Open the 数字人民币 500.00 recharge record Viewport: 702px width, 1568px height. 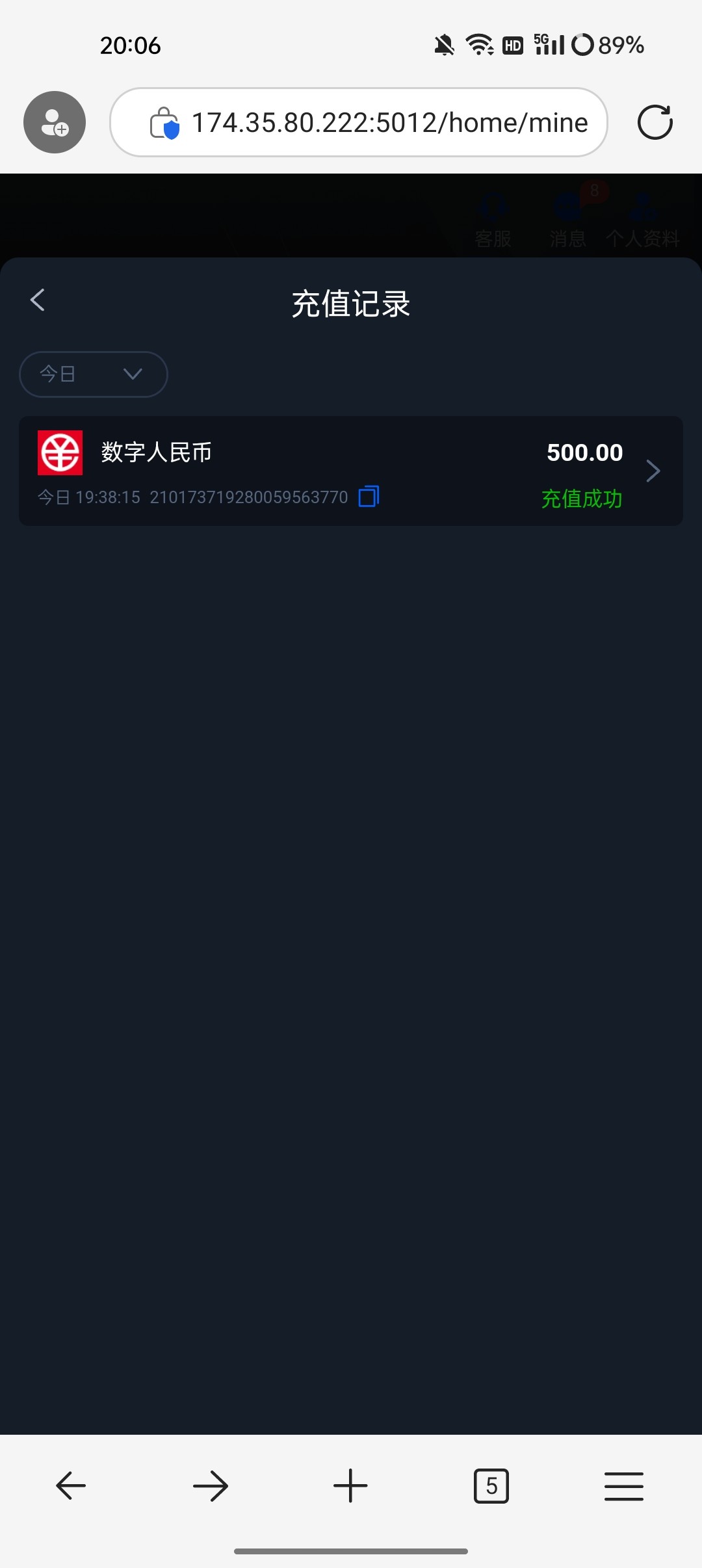click(x=351, y=471)
